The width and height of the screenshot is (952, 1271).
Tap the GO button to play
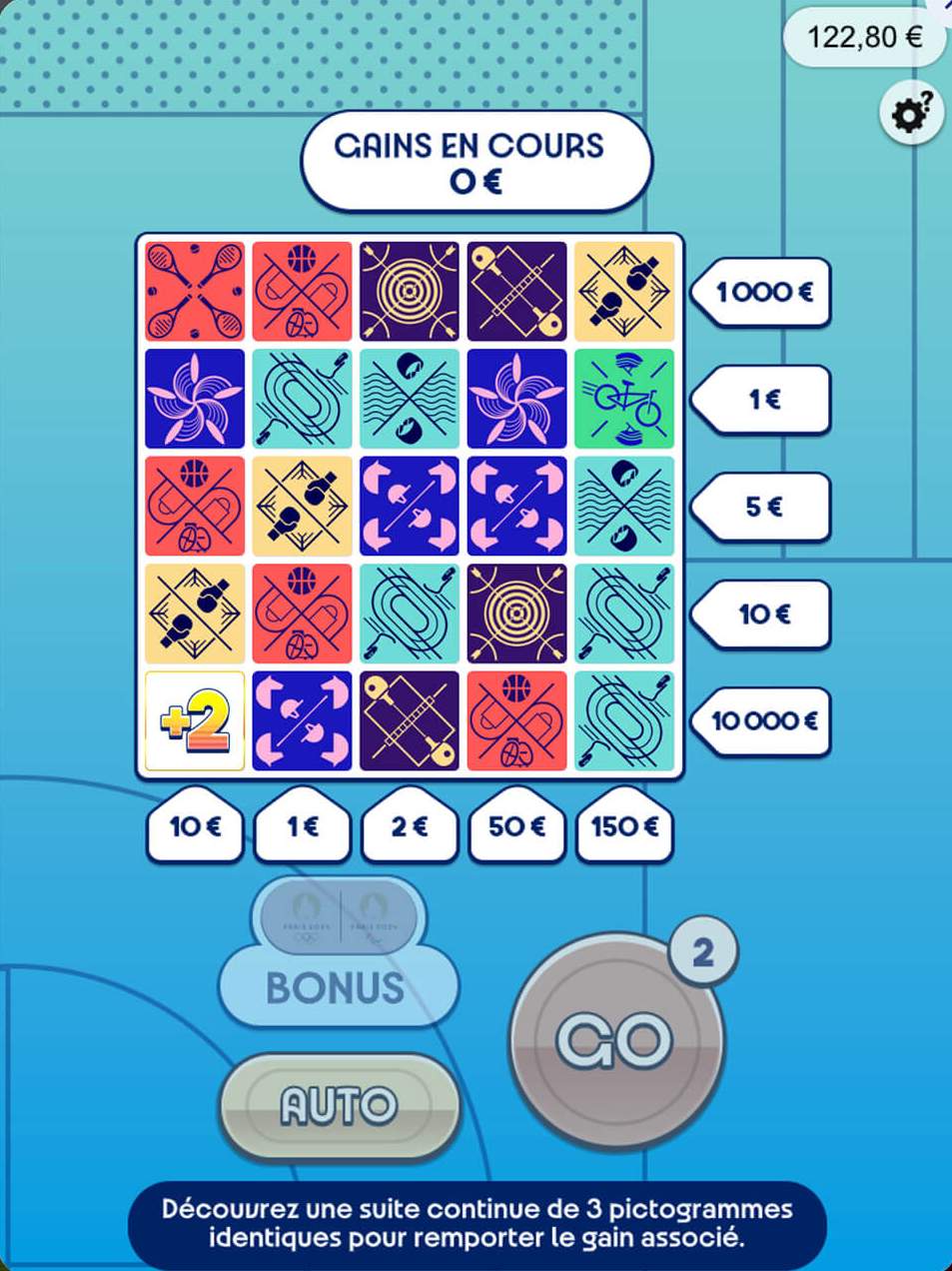coord(614,1042)
